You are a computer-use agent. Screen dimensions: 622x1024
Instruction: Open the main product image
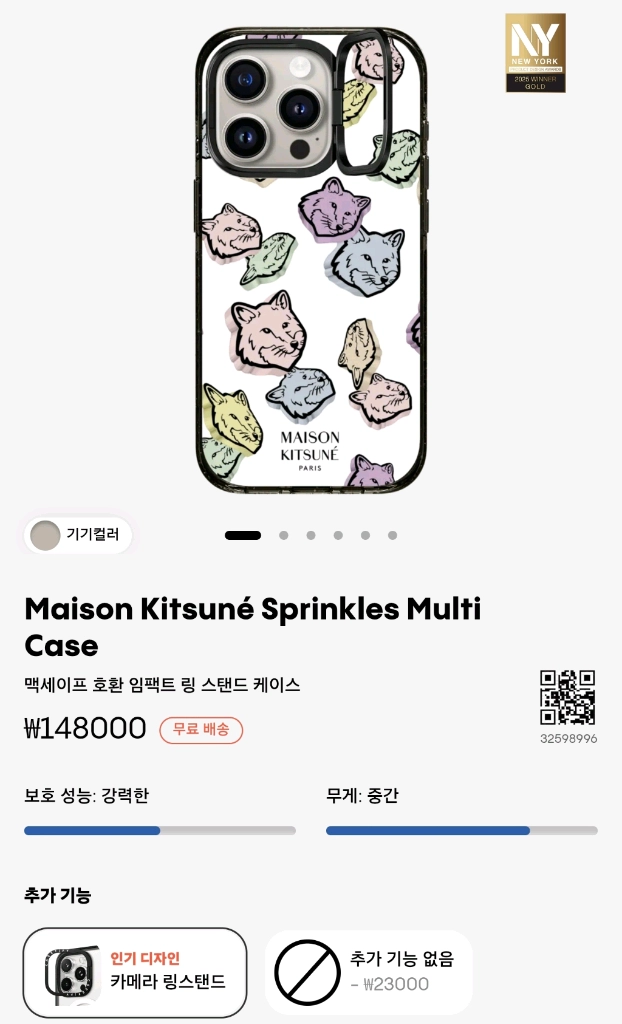point(311,260)
